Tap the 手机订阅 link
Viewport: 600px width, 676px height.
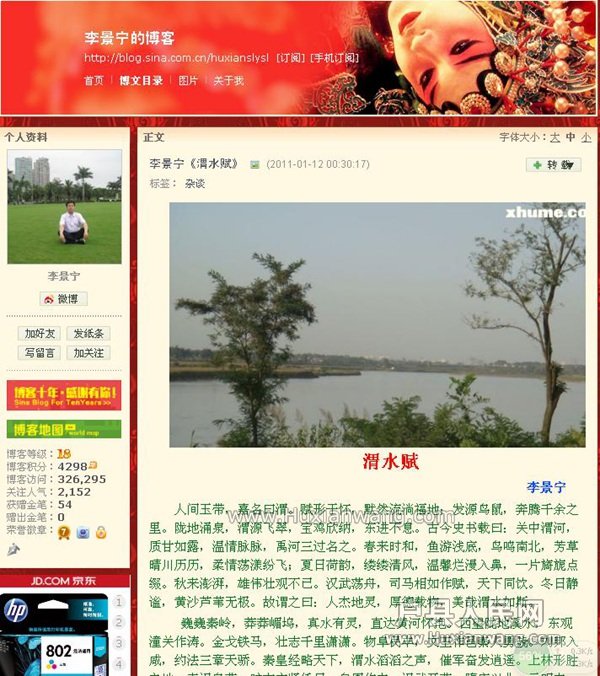(334, 58)
